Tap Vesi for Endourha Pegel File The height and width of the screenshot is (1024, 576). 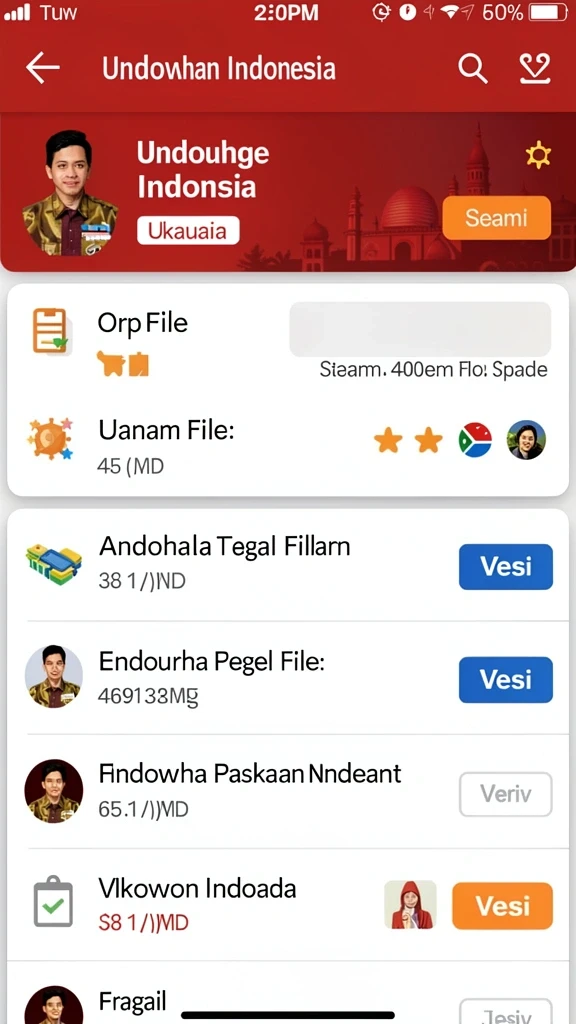pyautogui.click(x=505, y=680)
